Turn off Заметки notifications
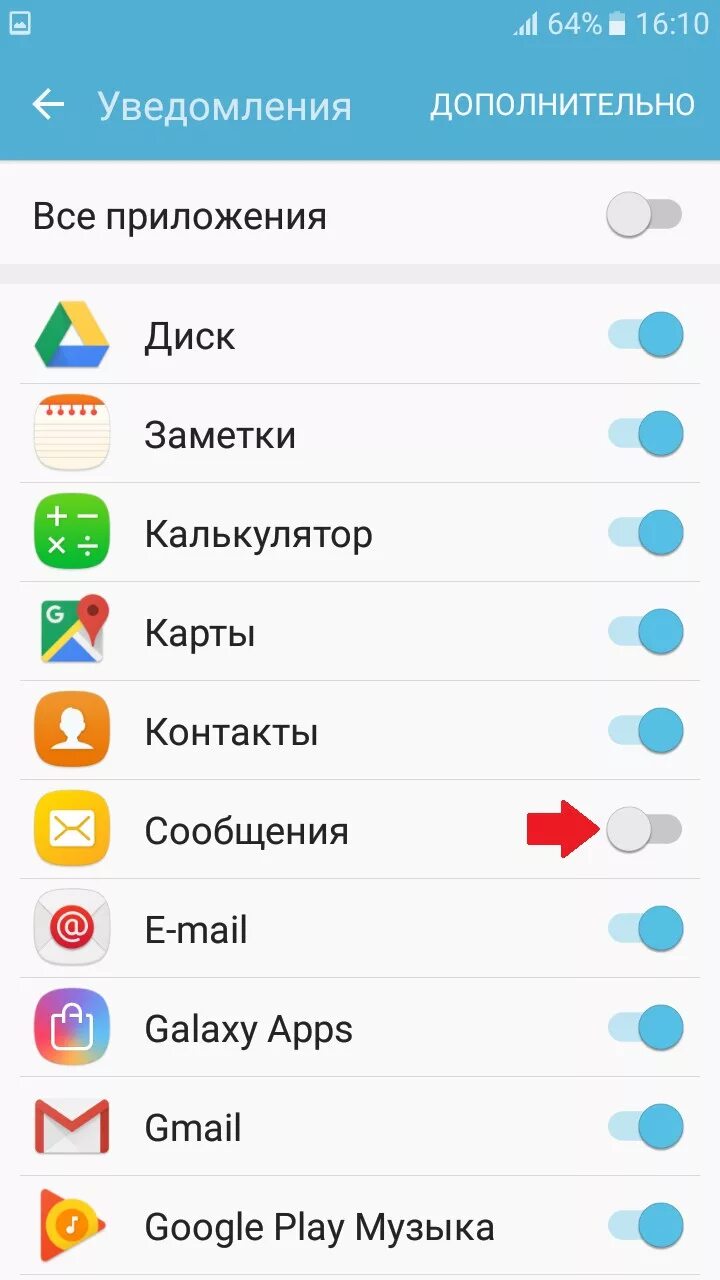This screenshot has width=720, height=1280. [645, 434]
